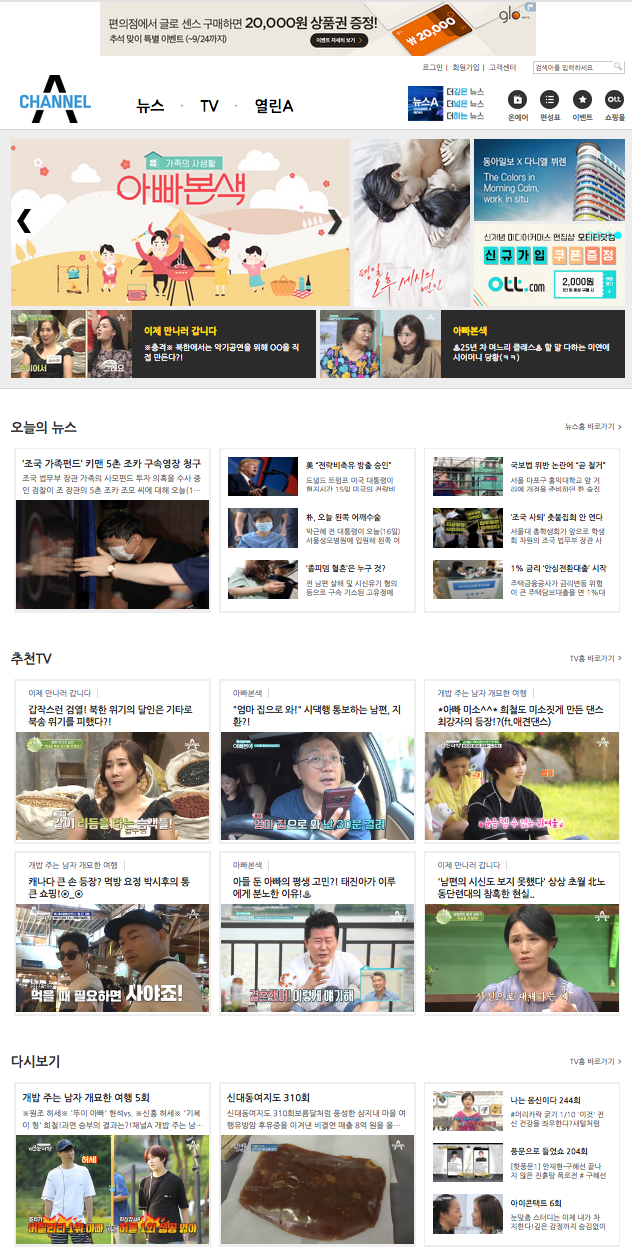
Task: Switch to the TV menu
Action: click(x=209, y=106)
